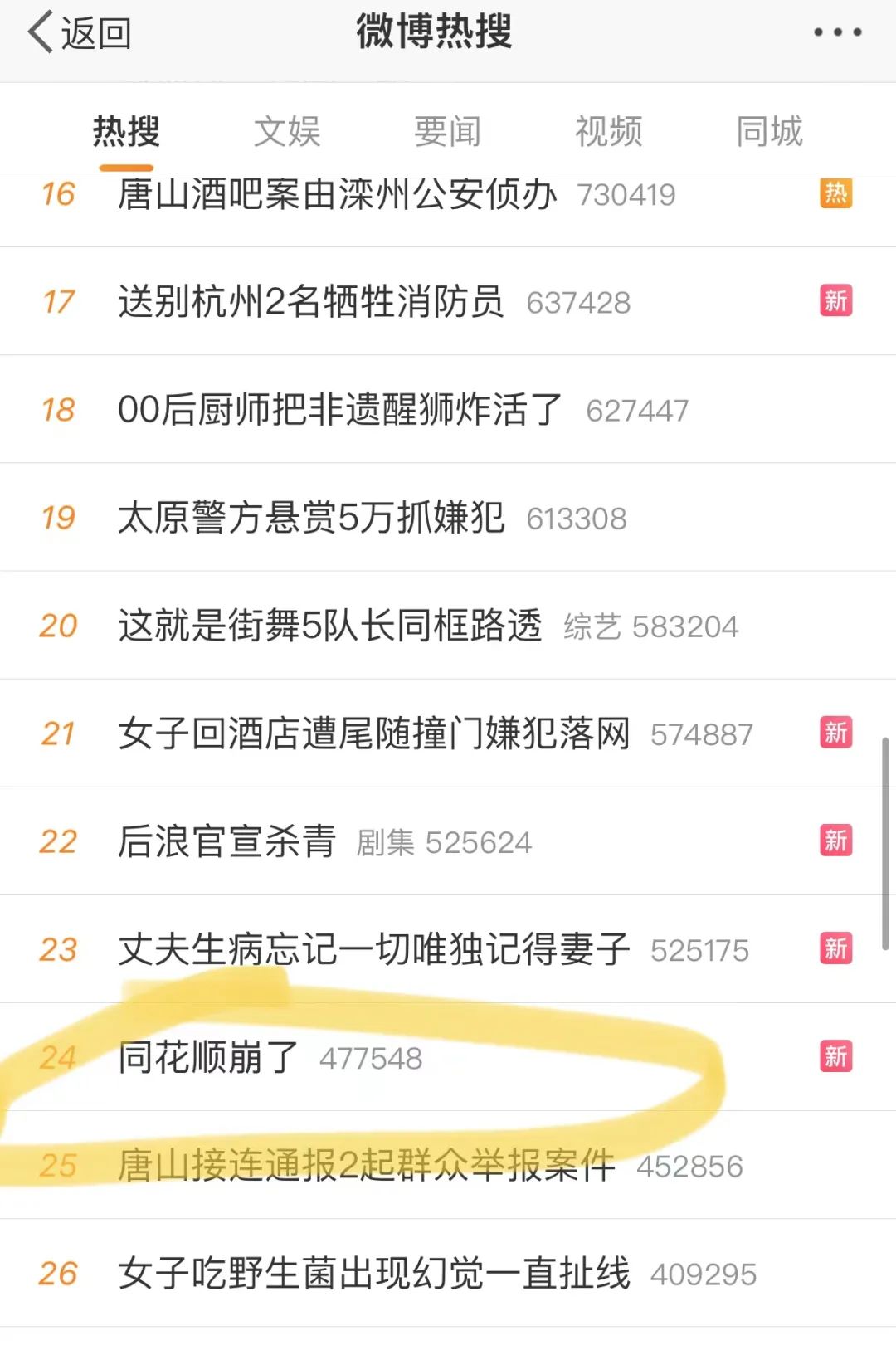Viewport: 896px width, 1350px height.
Task: Switch to the 同城 tab
Action: (770, 132)
